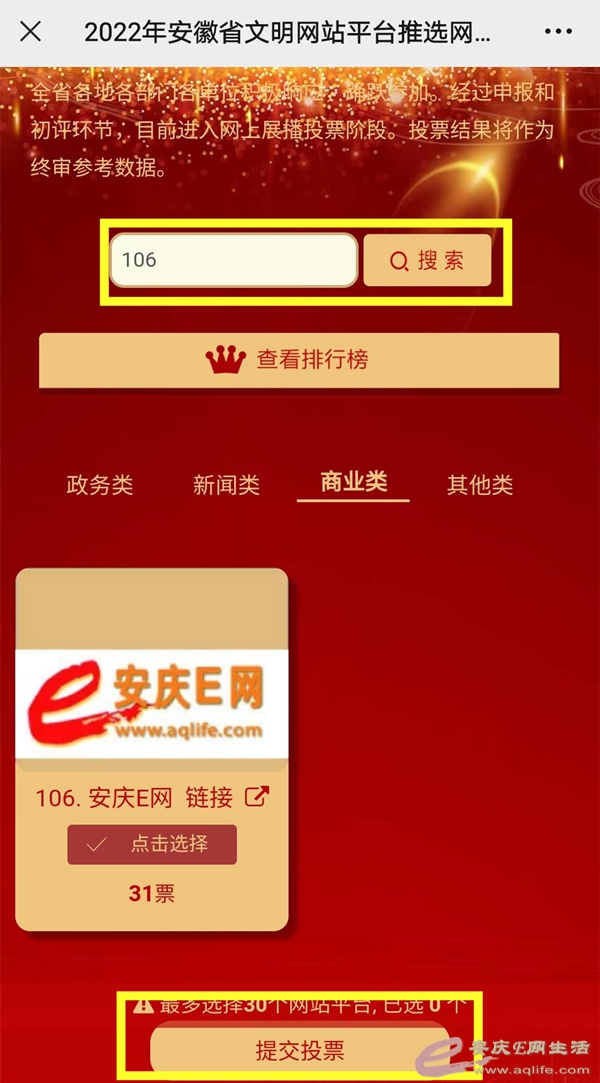Open the 链接 link for 安庆E网
Image resolution: width=600 pixels, height=1083 pixels.
pos(227,797)
